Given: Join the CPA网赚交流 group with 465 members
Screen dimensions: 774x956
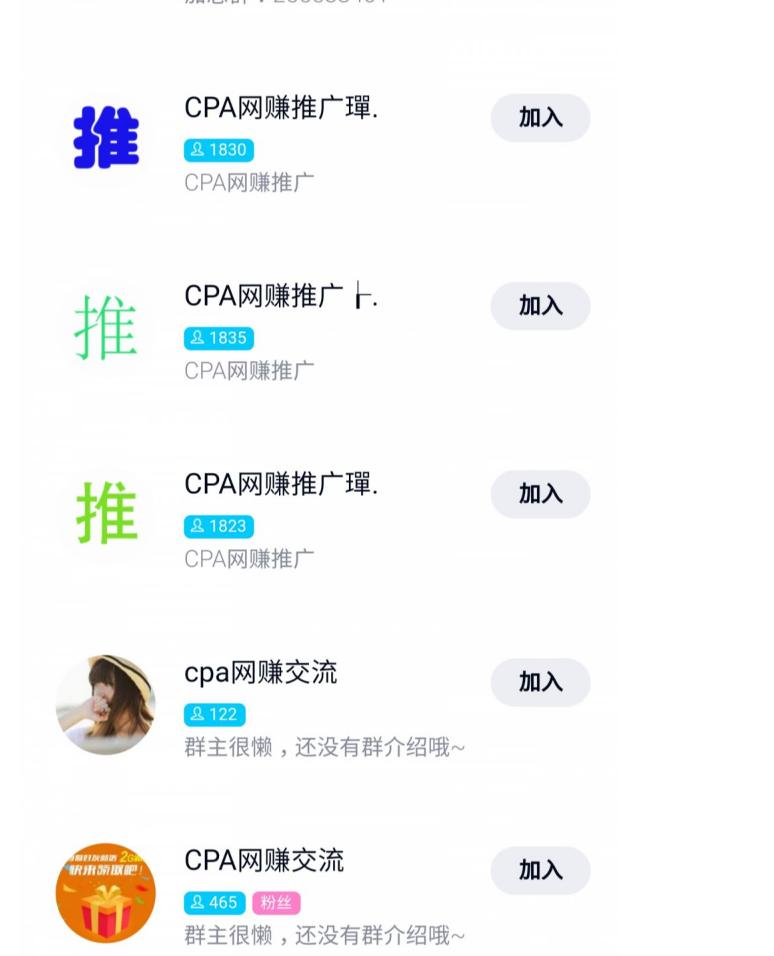Looking at the screenshot, I should tap(540, 870).
